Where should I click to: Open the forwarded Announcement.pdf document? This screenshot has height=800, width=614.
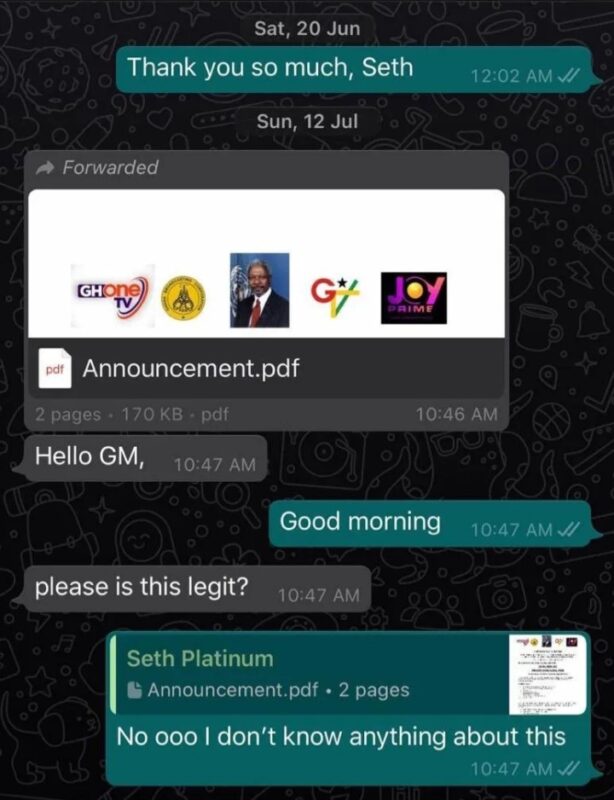tap(190, 369)
